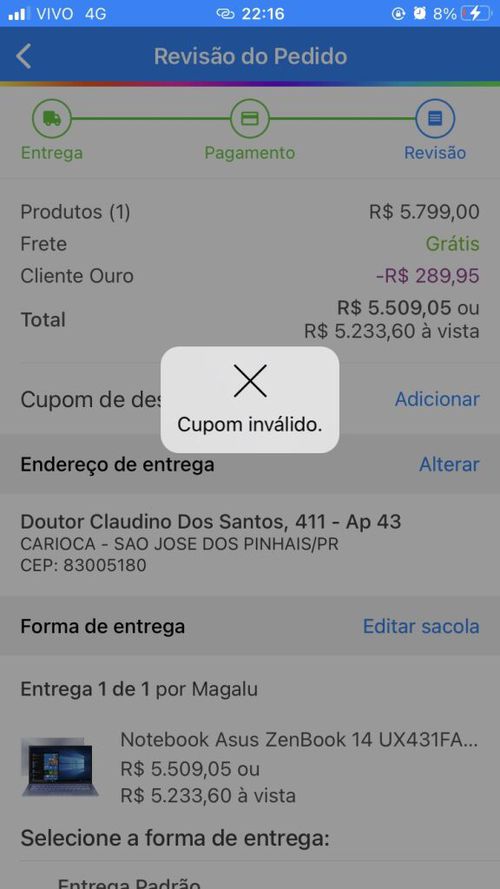Open the Notebook Asus ZenBook item
Viewport: 500px width, 889px height.
pos(250,768)
